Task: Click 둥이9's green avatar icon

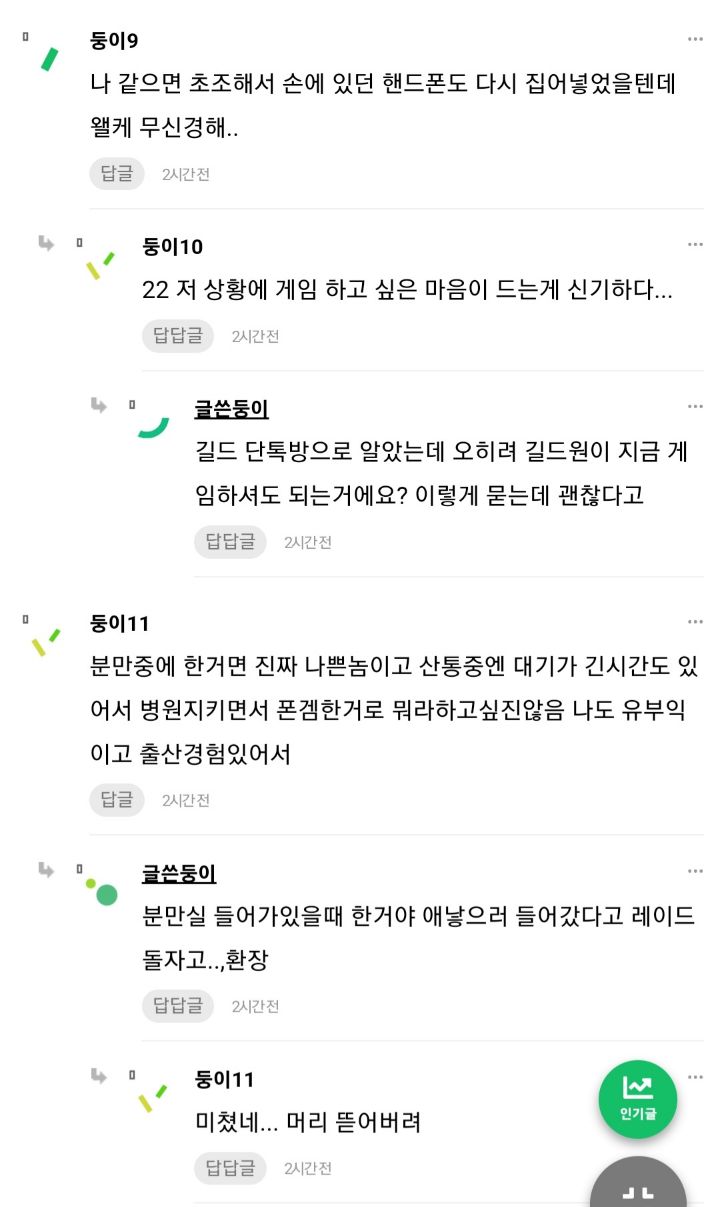Action: click(x=48, y=57)
